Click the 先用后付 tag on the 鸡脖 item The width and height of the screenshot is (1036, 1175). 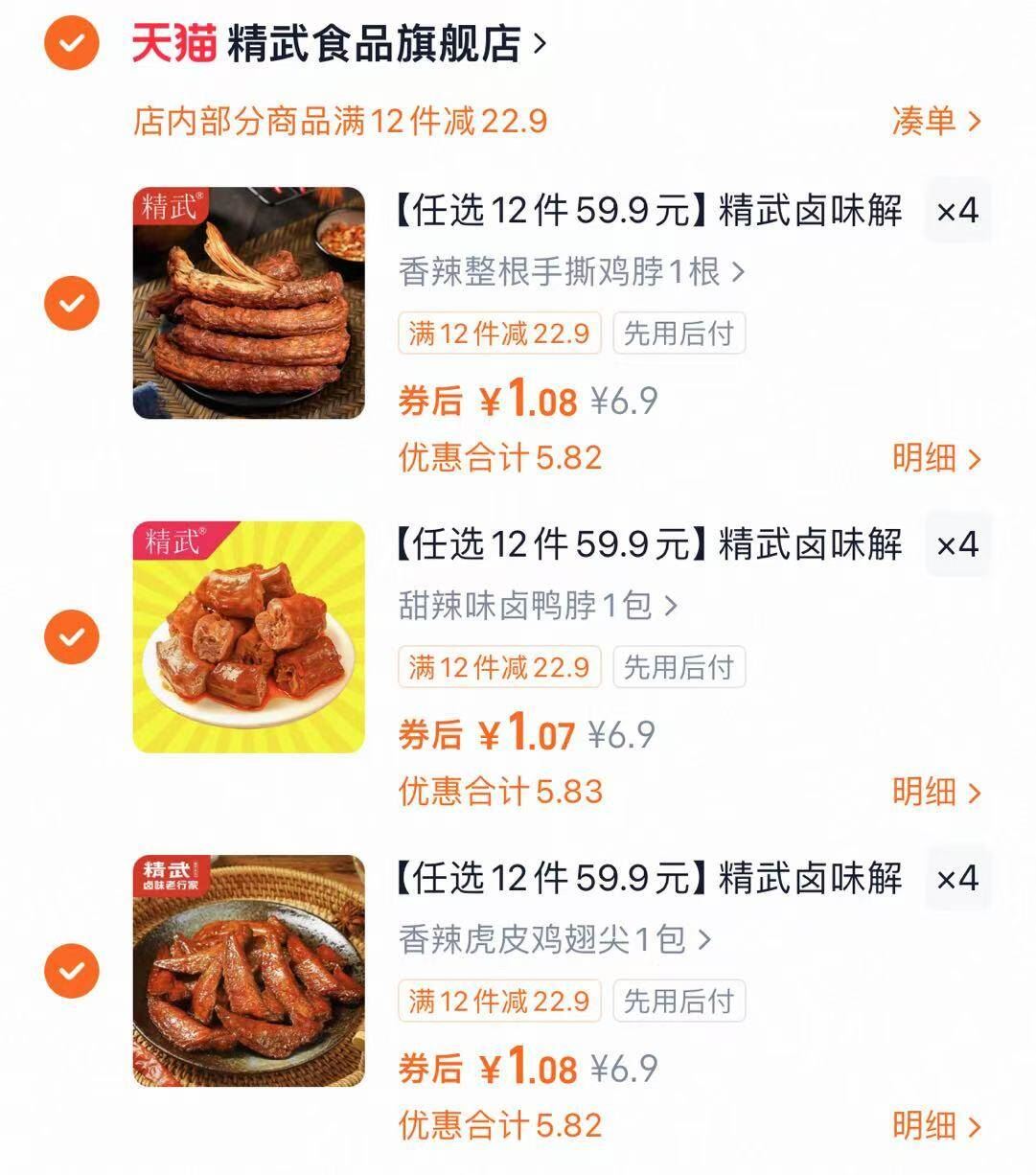point(679,333)
